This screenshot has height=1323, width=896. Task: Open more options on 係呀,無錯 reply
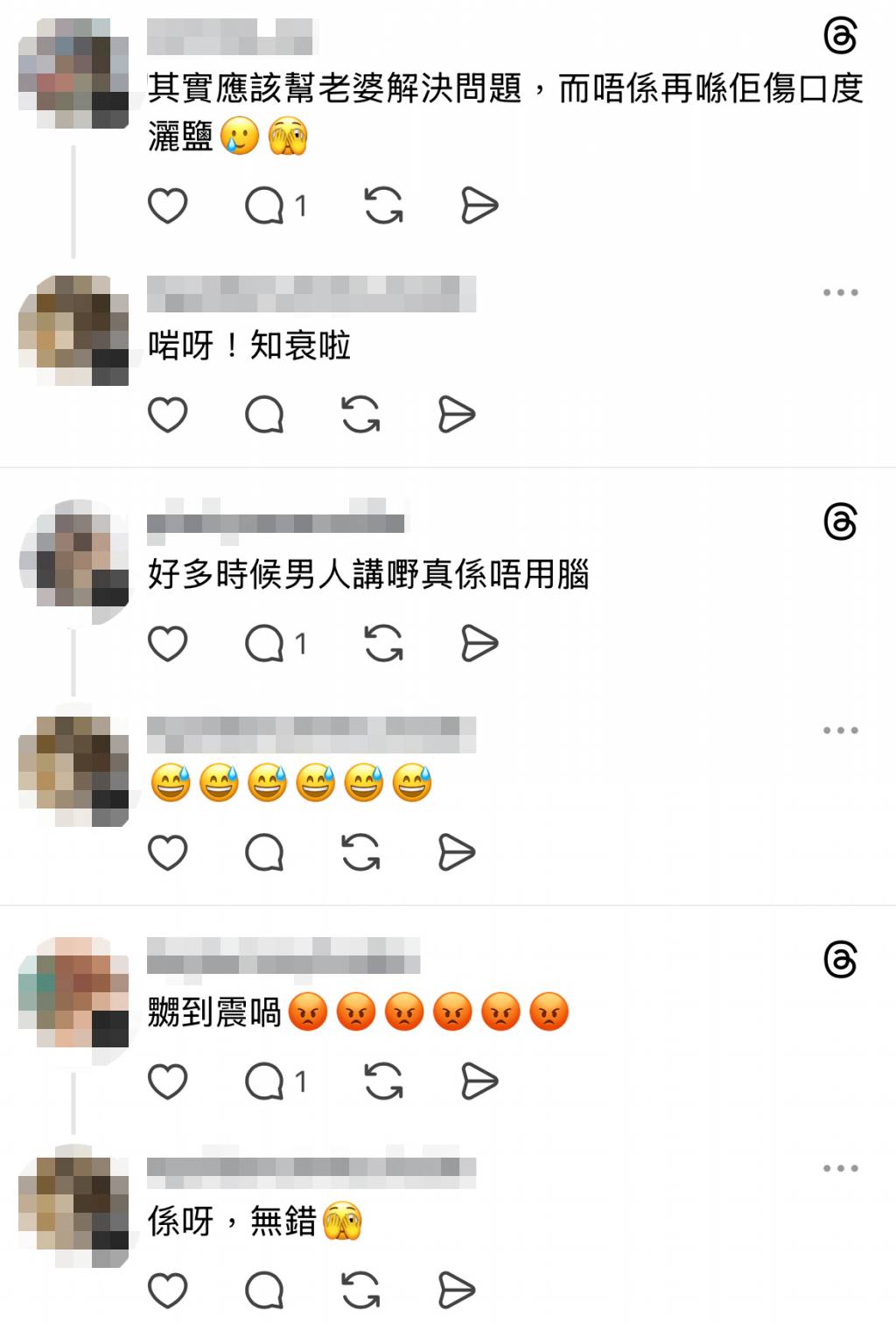coord(840,1169)
